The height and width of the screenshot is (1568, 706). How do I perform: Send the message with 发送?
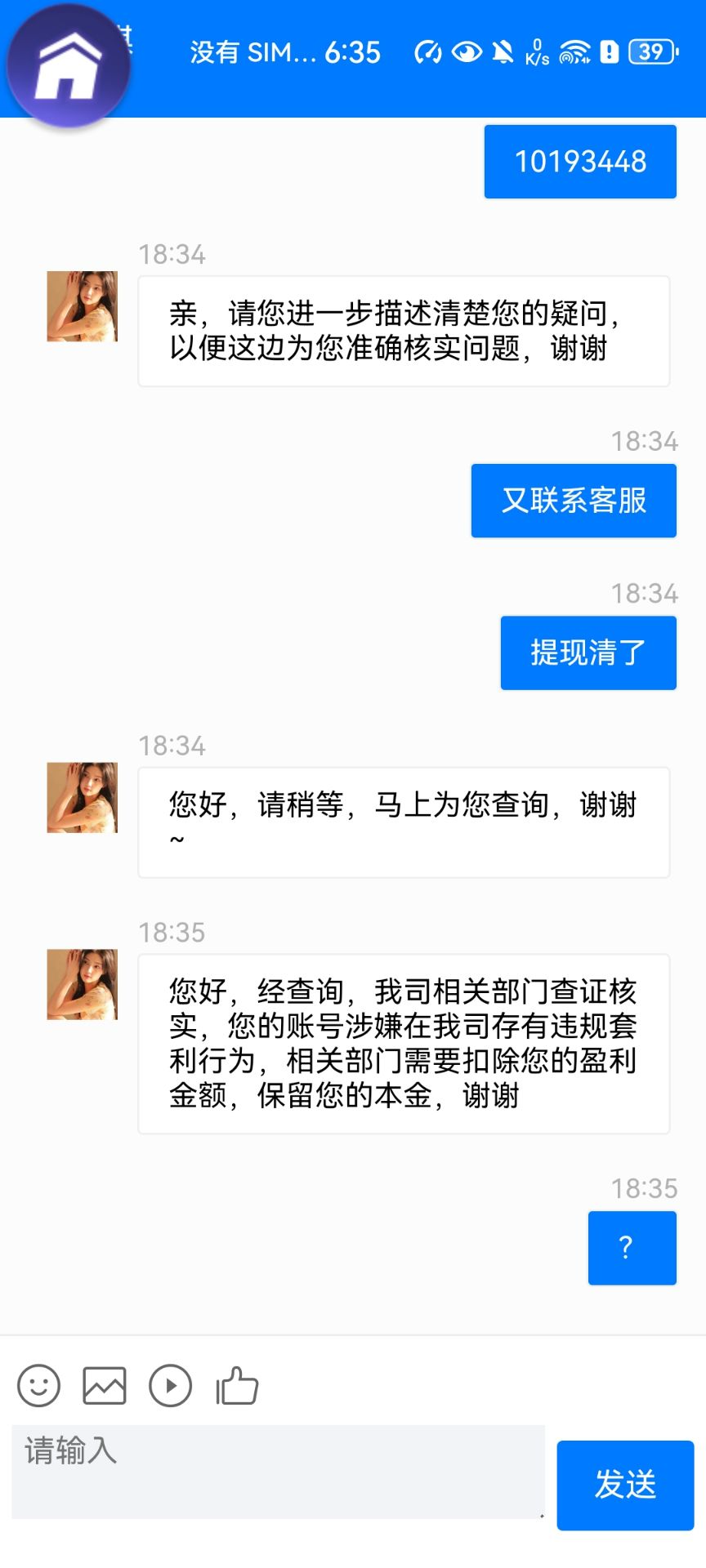click(x=625, y=1485)
